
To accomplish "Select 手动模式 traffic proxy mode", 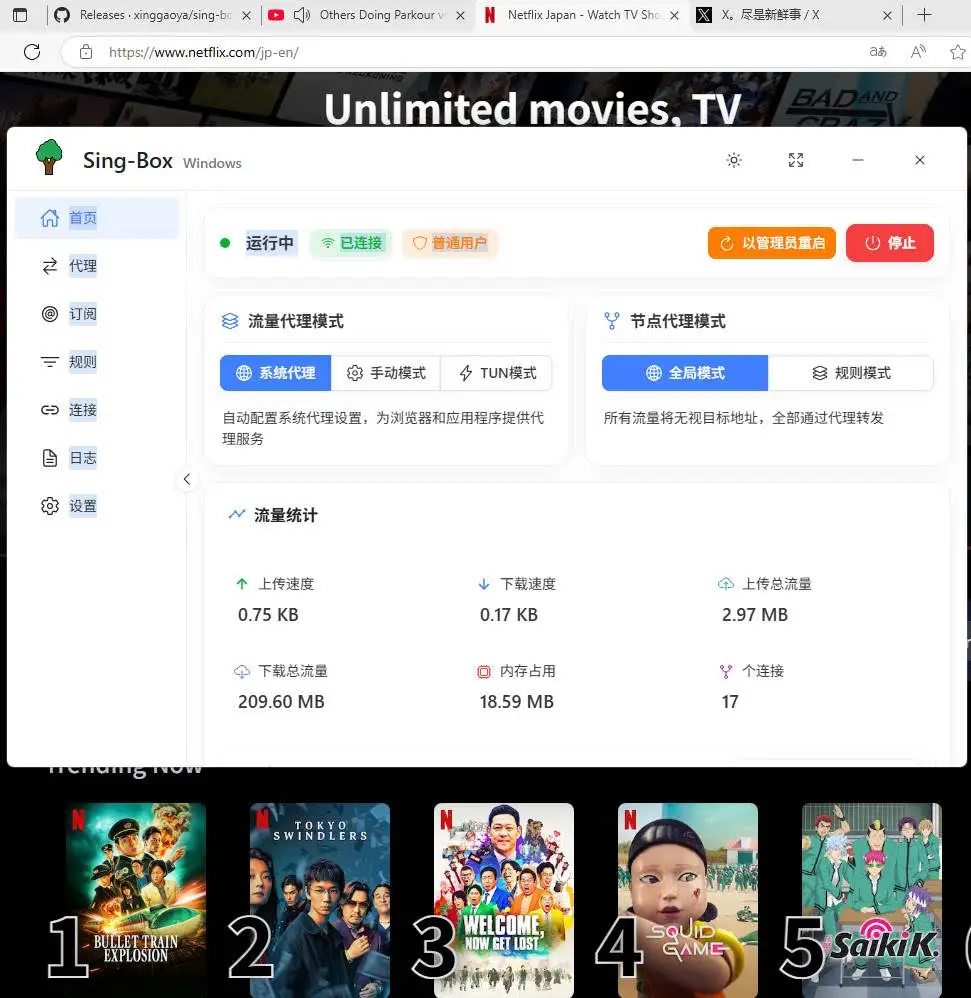I will tap(386, 373).
